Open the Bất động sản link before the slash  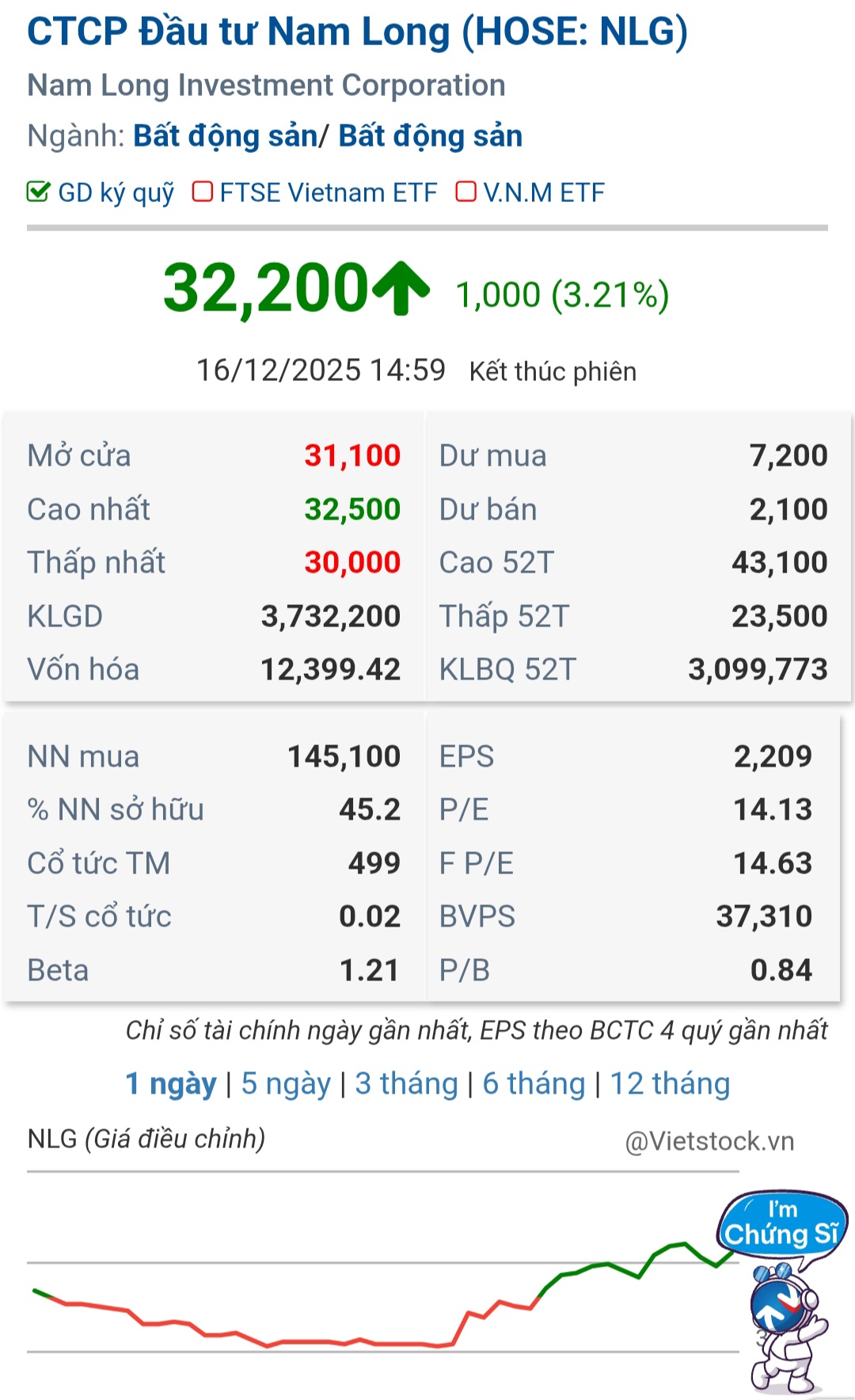tap(225, 136)
